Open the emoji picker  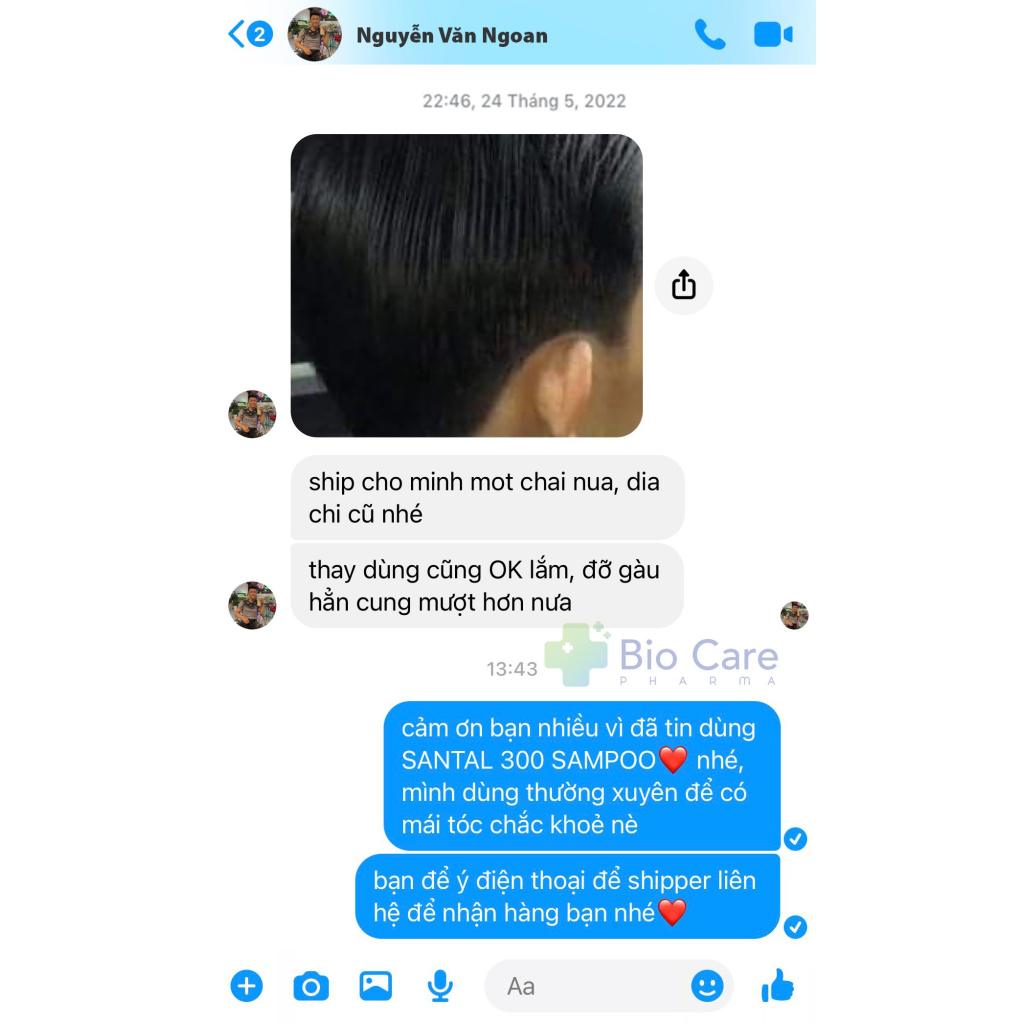click(707, 986)
